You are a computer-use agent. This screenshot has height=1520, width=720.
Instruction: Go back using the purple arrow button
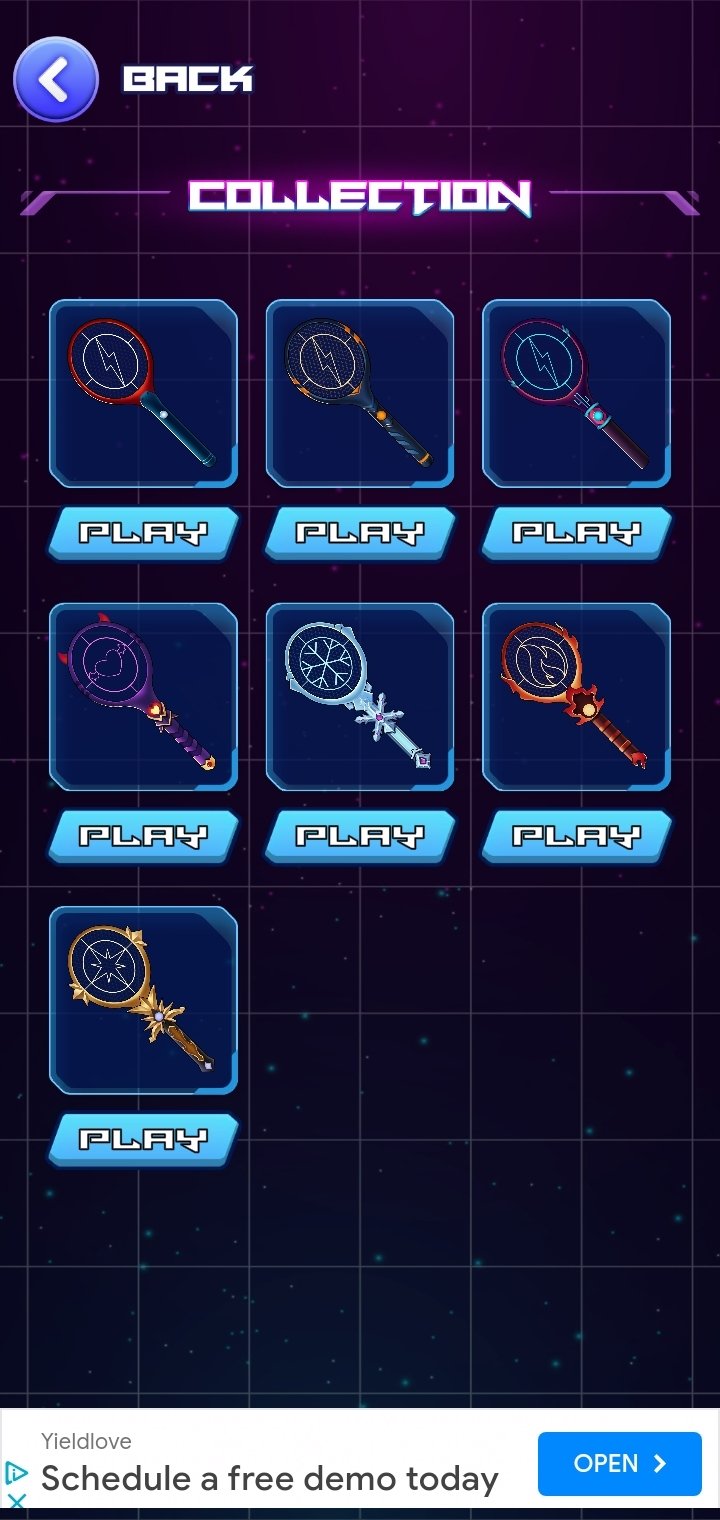56,80
